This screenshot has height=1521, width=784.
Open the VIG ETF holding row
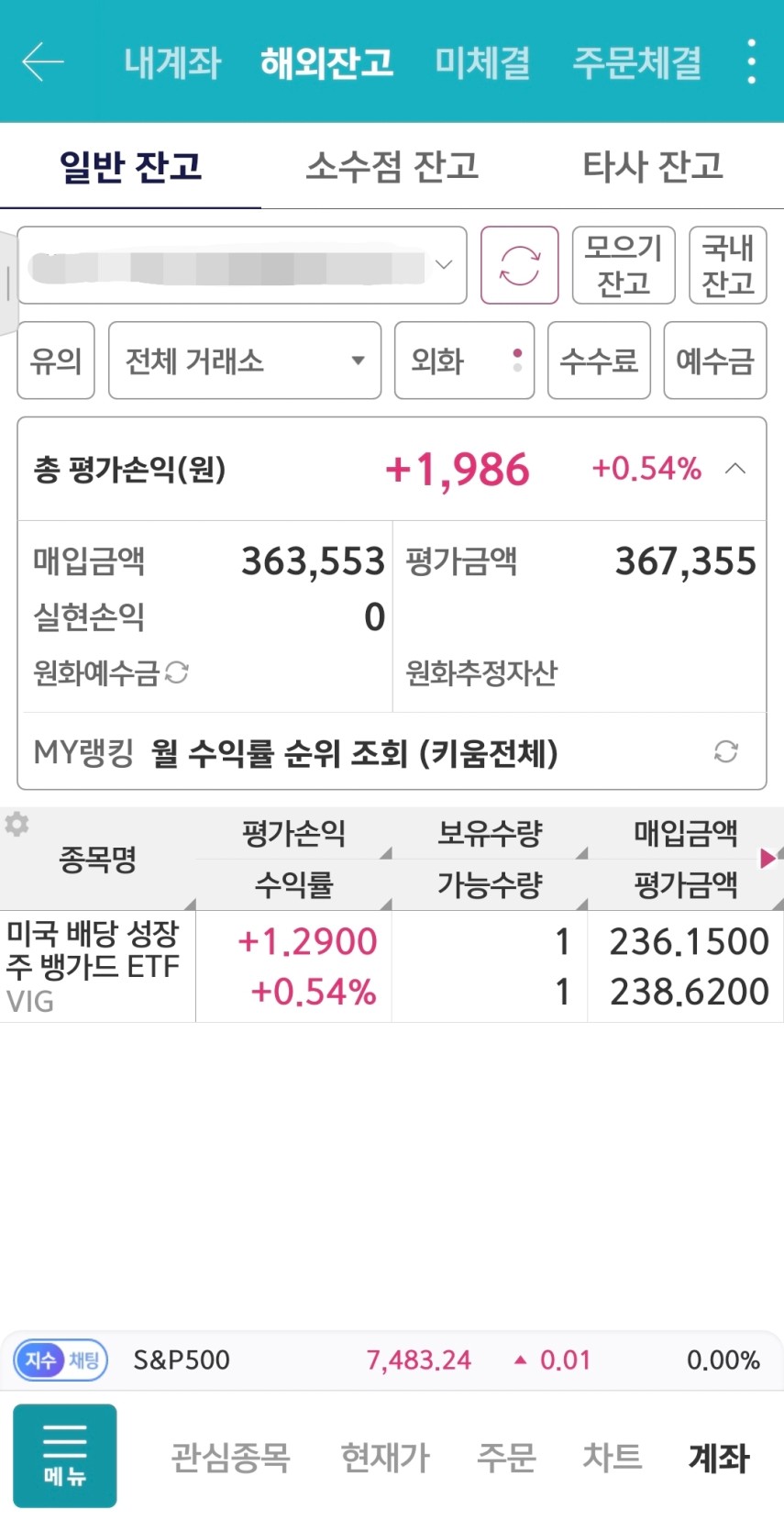pyautogui.click(x=392, y=967)
